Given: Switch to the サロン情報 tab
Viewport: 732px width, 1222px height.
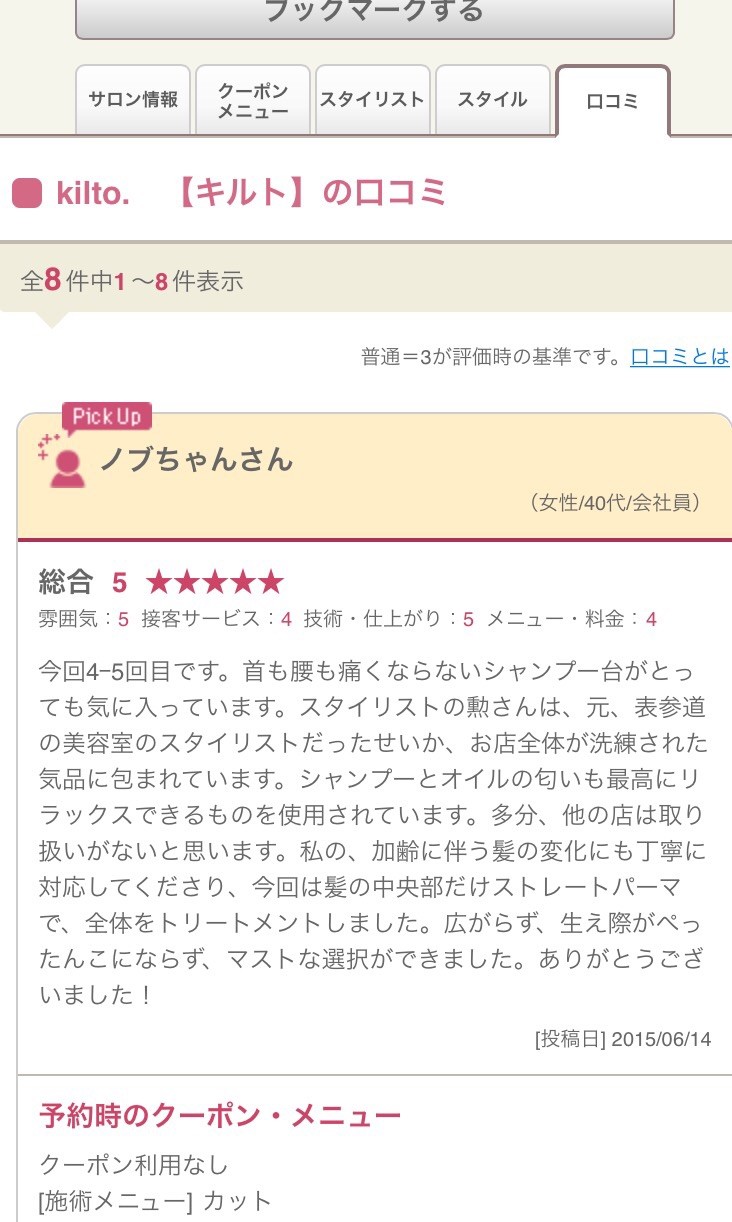Looking at the screenshot, I should tap(133, 100).
